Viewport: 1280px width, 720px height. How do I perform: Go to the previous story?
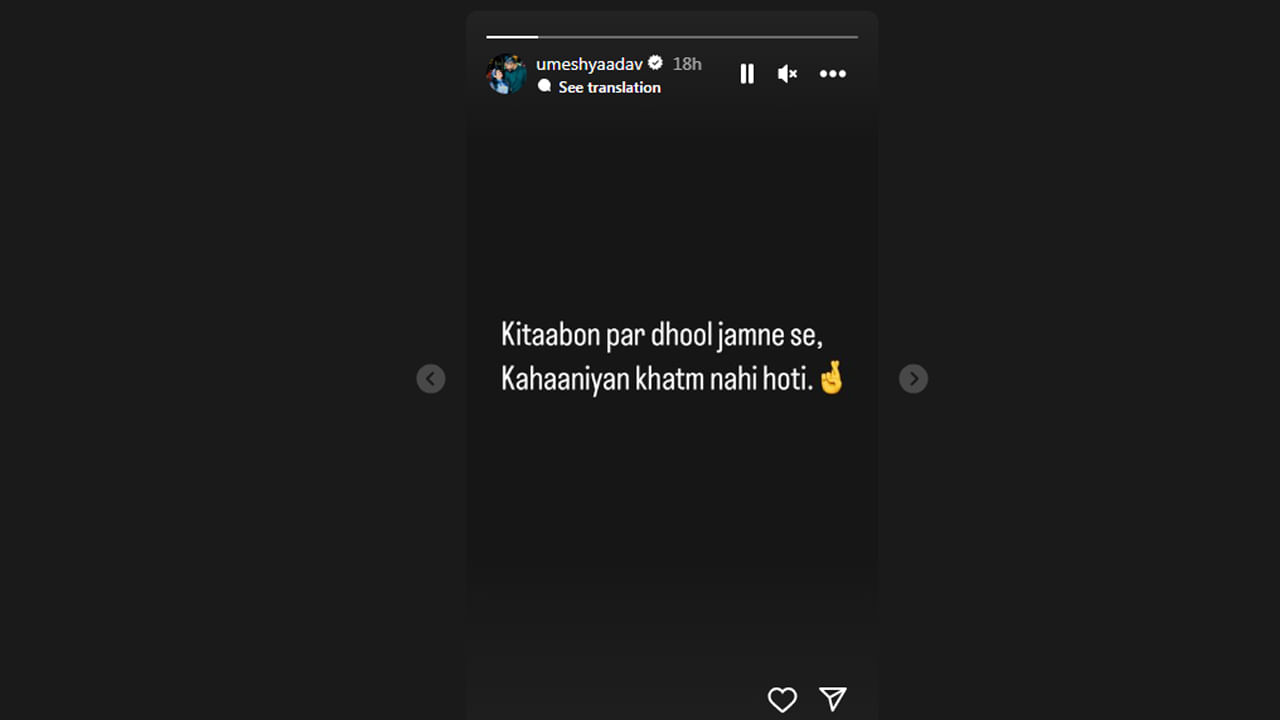click(x=431, y=378)
